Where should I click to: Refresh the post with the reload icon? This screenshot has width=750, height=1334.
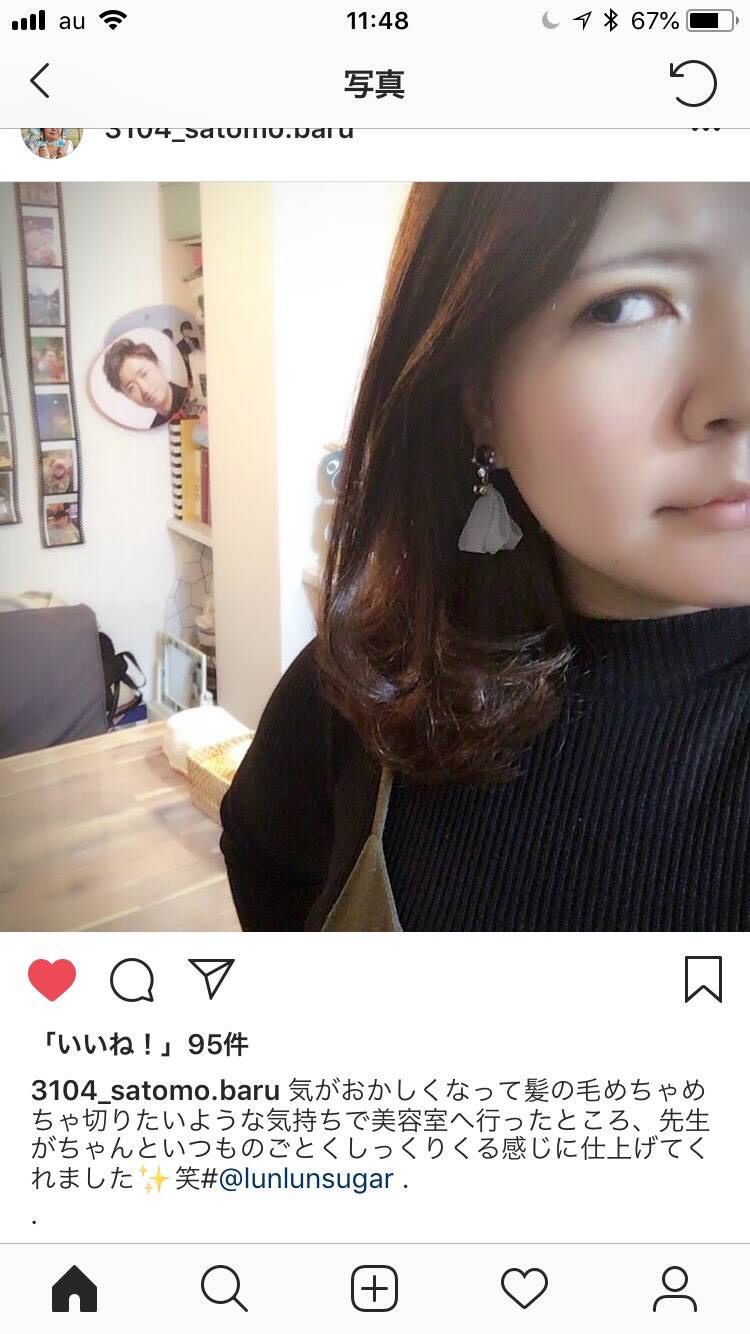coord(693,83)
